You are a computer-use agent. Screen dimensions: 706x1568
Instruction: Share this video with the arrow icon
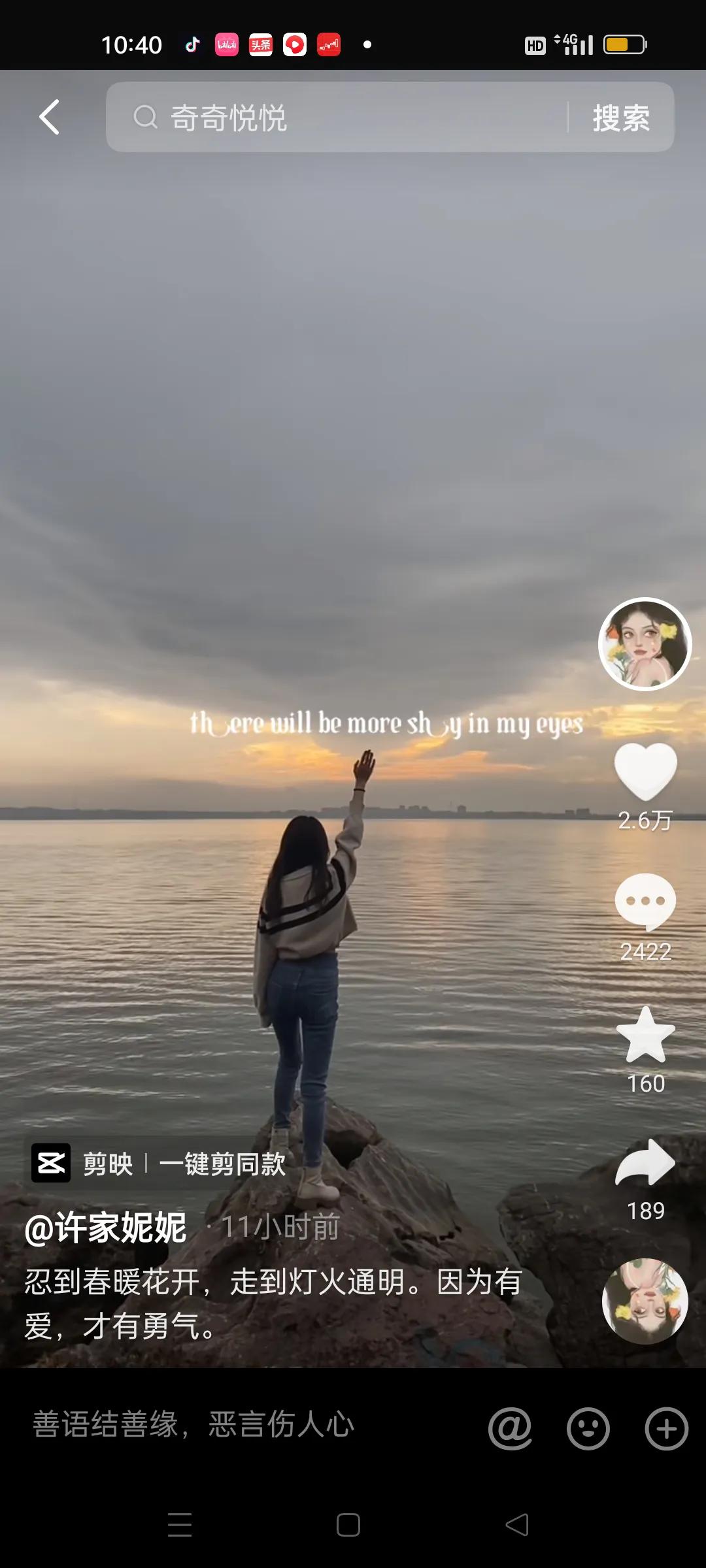pyautogui.click(x=645, y=1163)
